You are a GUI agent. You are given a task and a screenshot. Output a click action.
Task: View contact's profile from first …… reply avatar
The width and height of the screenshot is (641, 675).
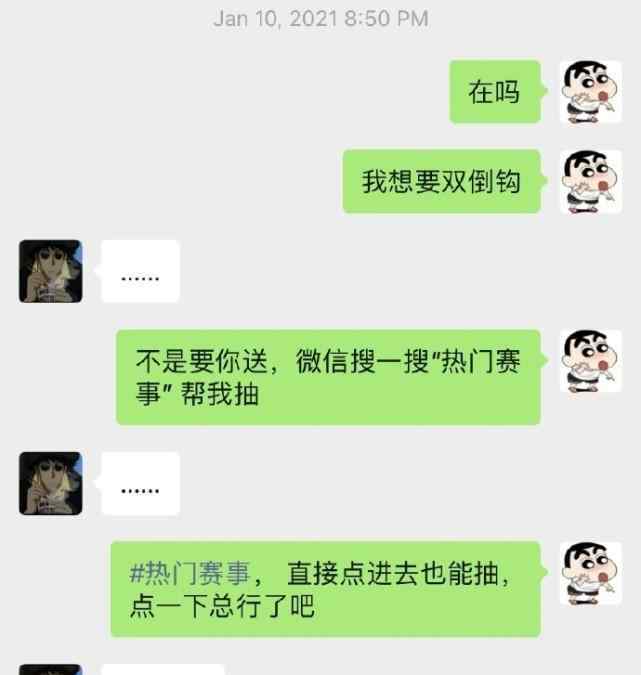point(50,271)
